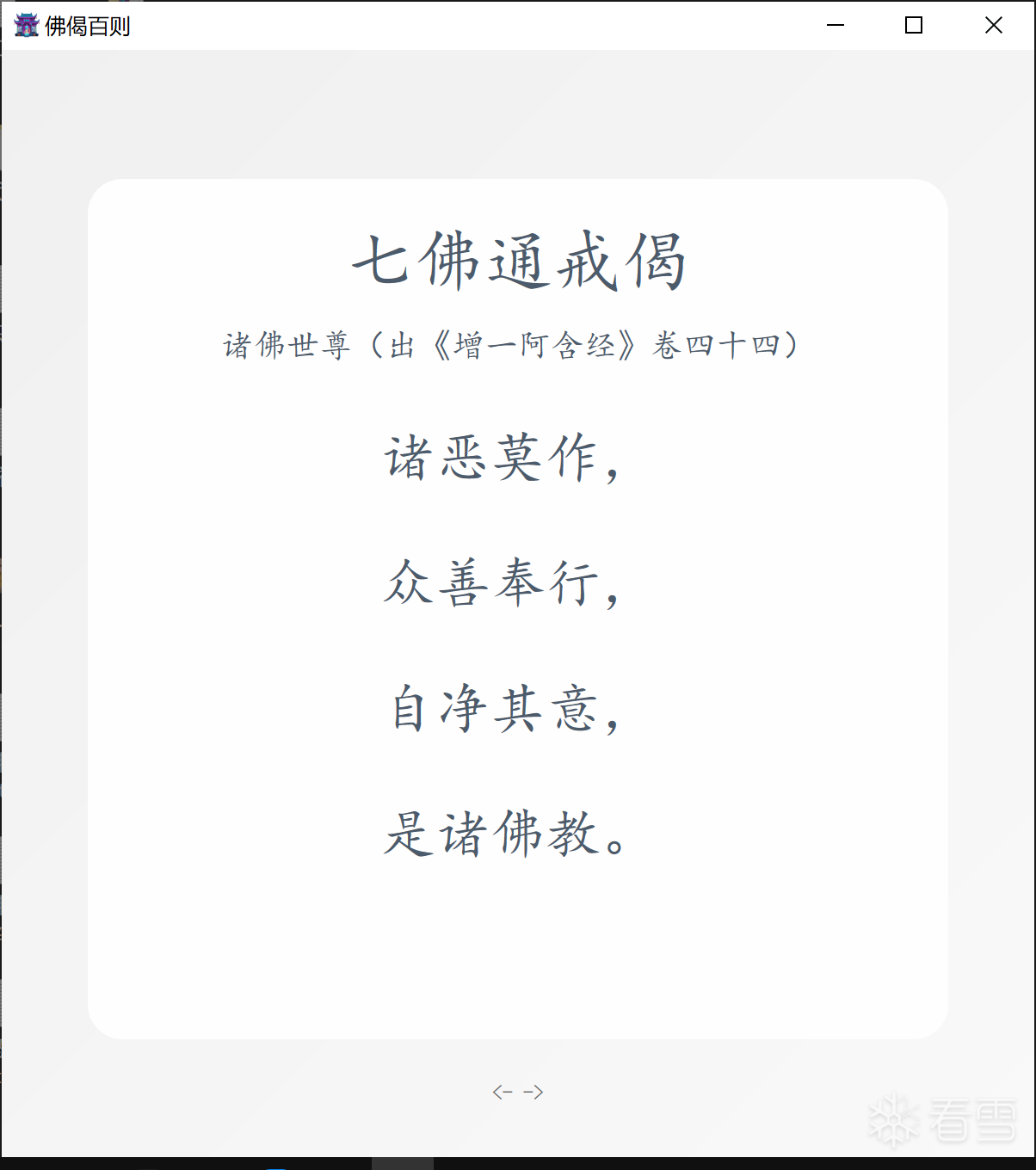Close the 佛偈百则 window
This screenshot has width=1036, height=1170.
993,26
